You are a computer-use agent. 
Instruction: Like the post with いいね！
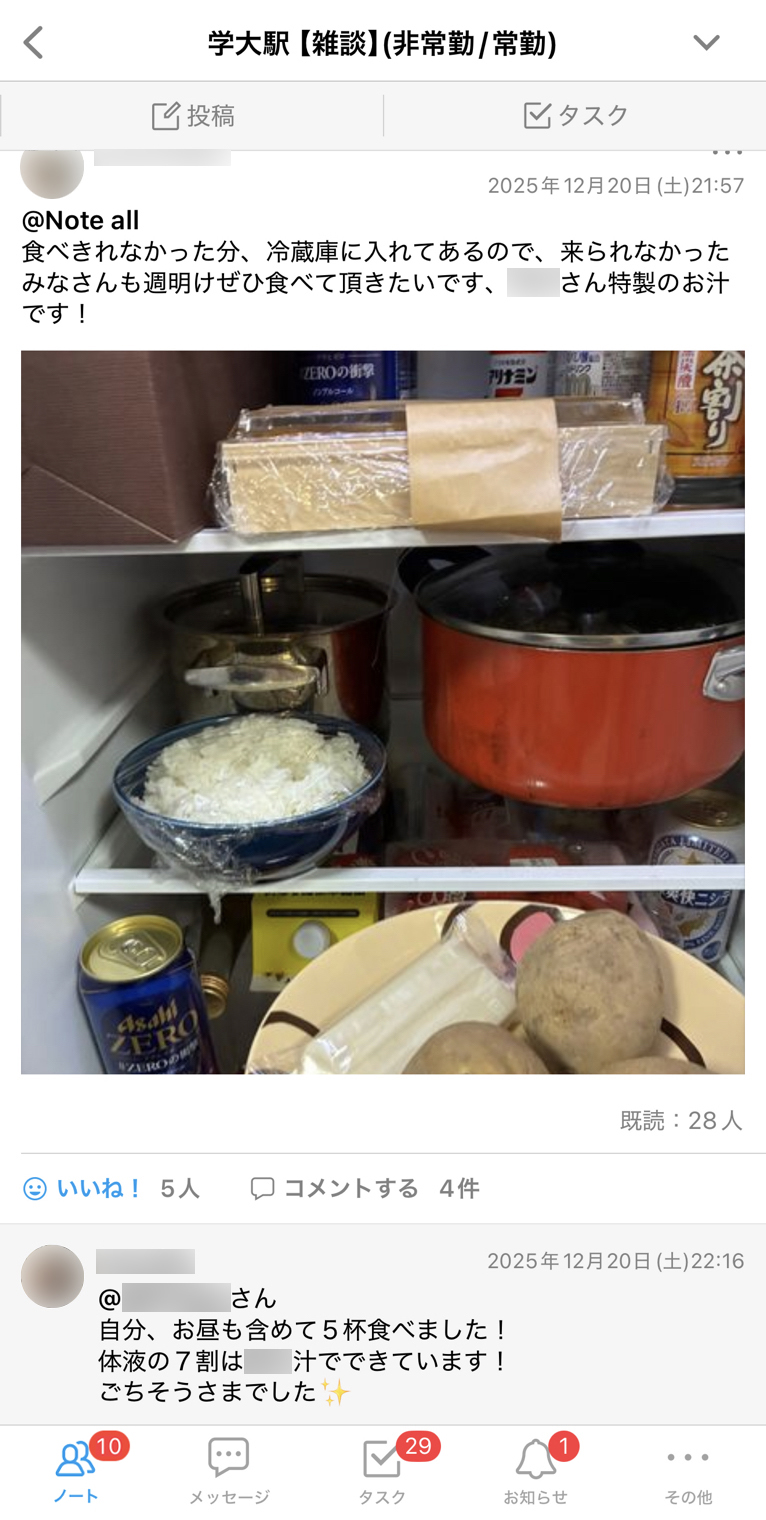pos(84,1188)
